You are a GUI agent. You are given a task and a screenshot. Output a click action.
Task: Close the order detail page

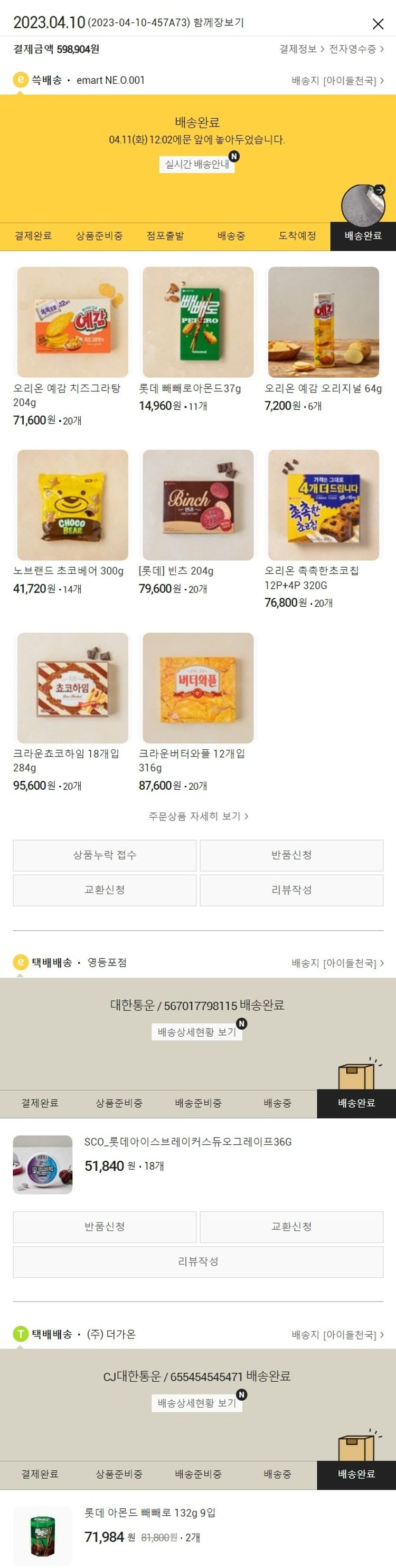(x=378, y=24)
